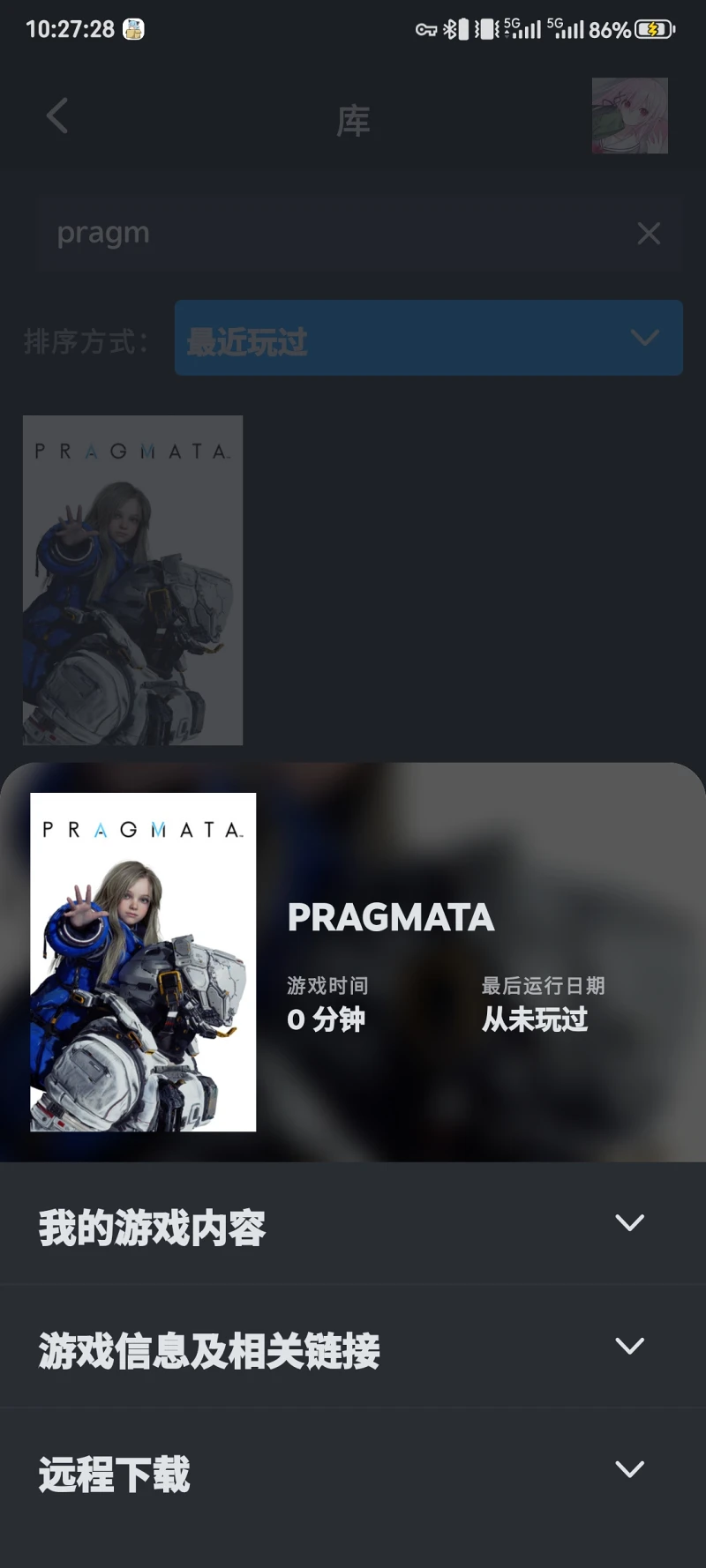The width and height of the screenshot is (706, 1568).
Task: Edit the pragm search field
Action: 335,234
